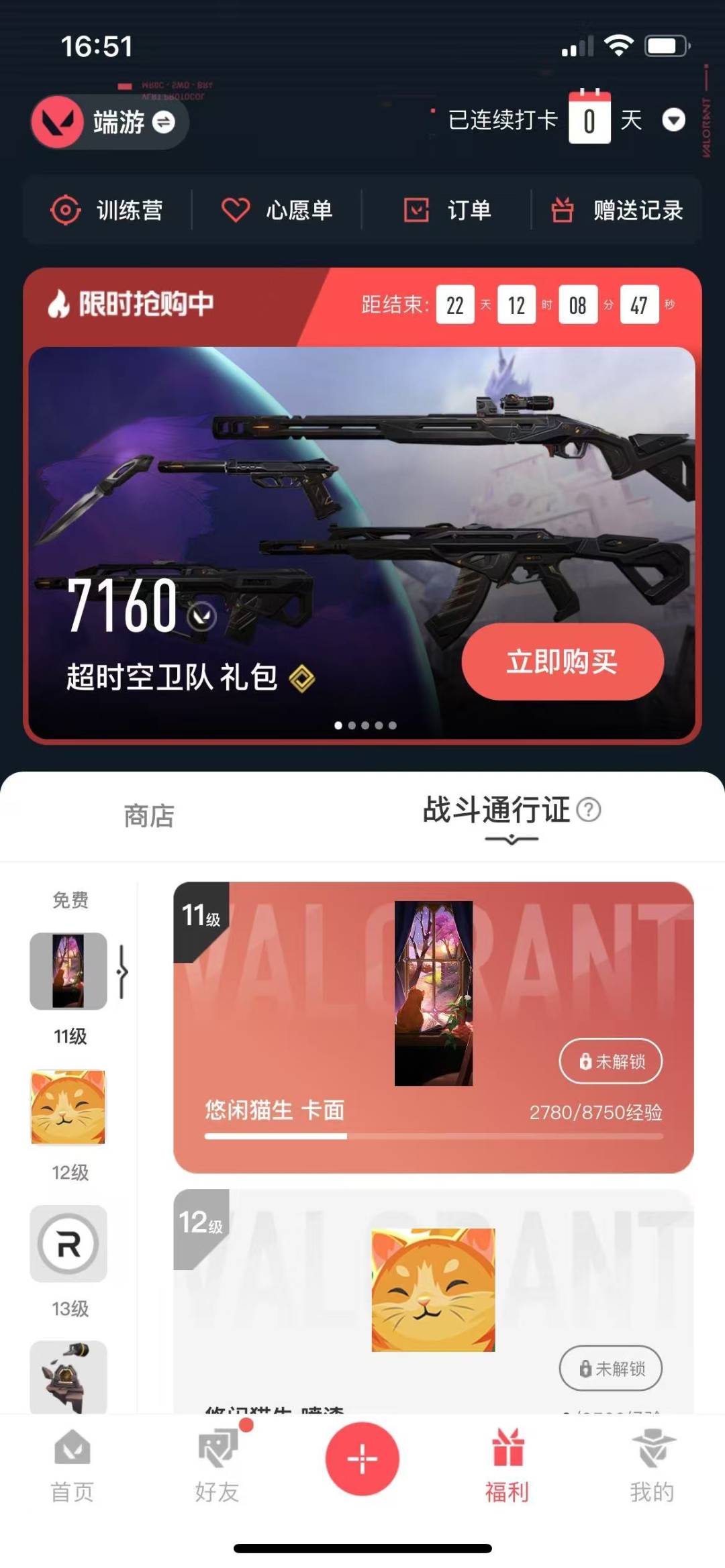Tap 立即购买 to buy the bundle

(x=563, y=662)
